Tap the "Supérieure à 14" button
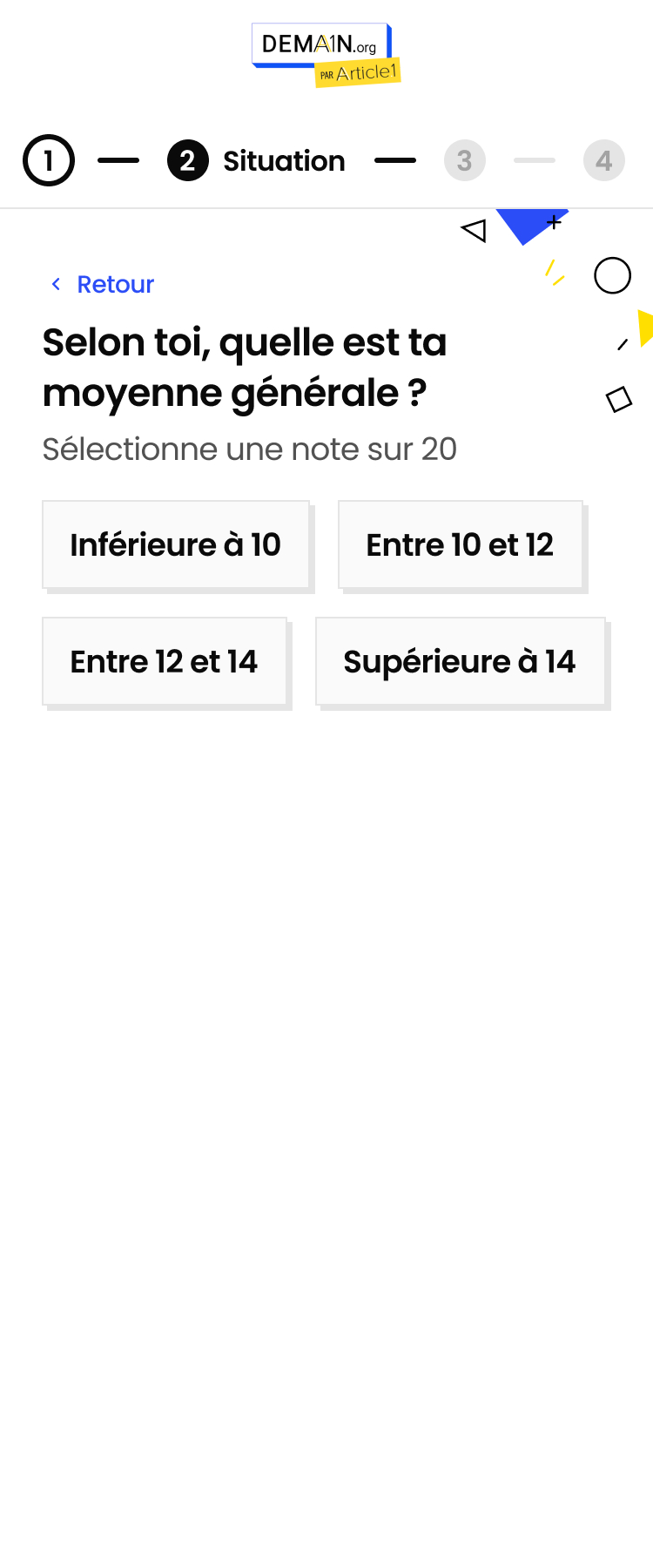 [x=460, y=662]
